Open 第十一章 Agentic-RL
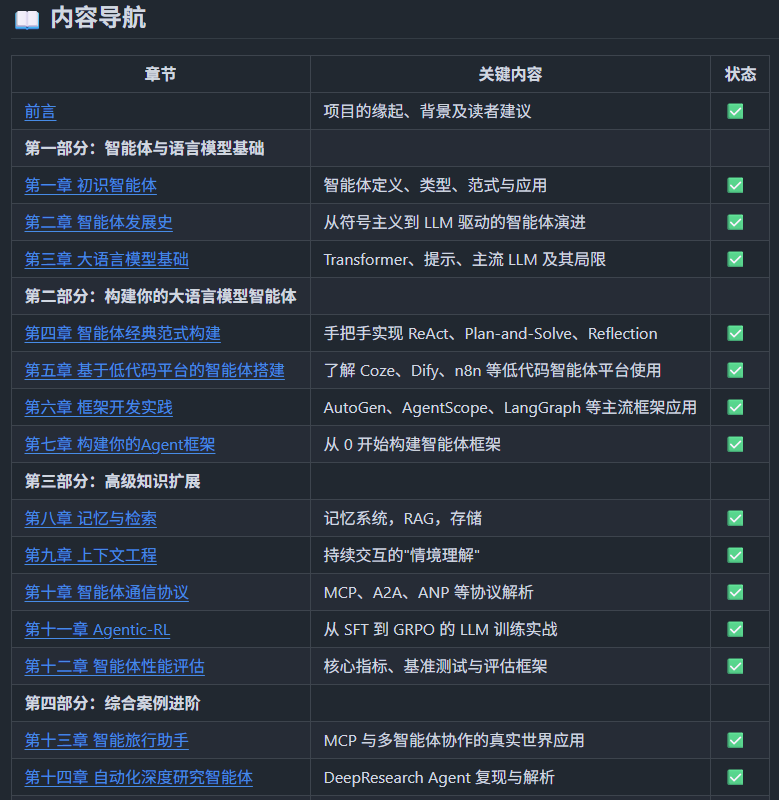Image resolution: width=779 pixels, height=800 pixels. point(97,630)
